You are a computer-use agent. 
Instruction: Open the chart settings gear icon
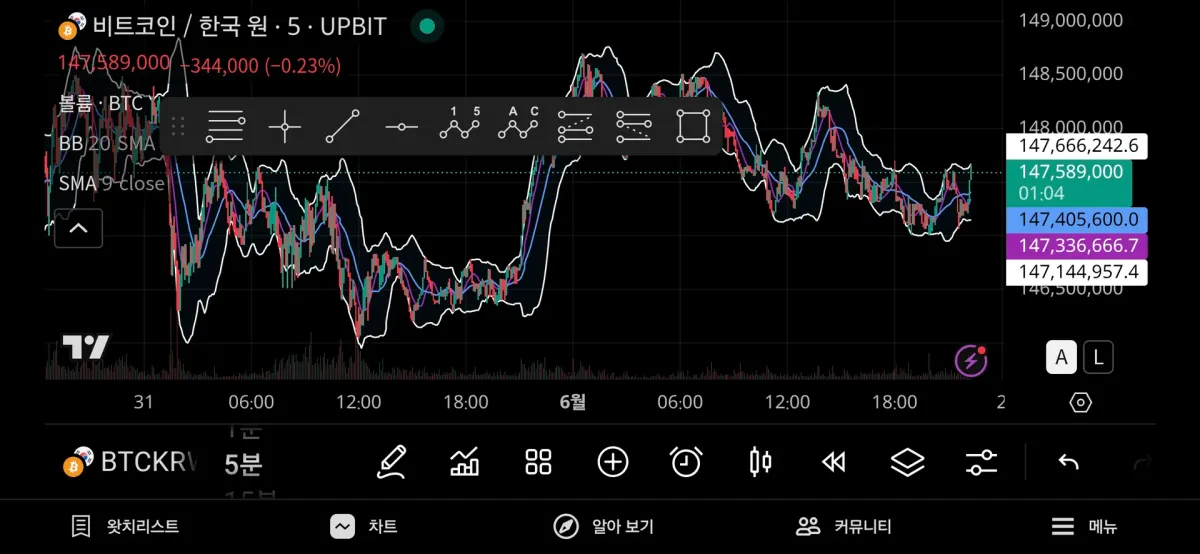point(1080,402)
